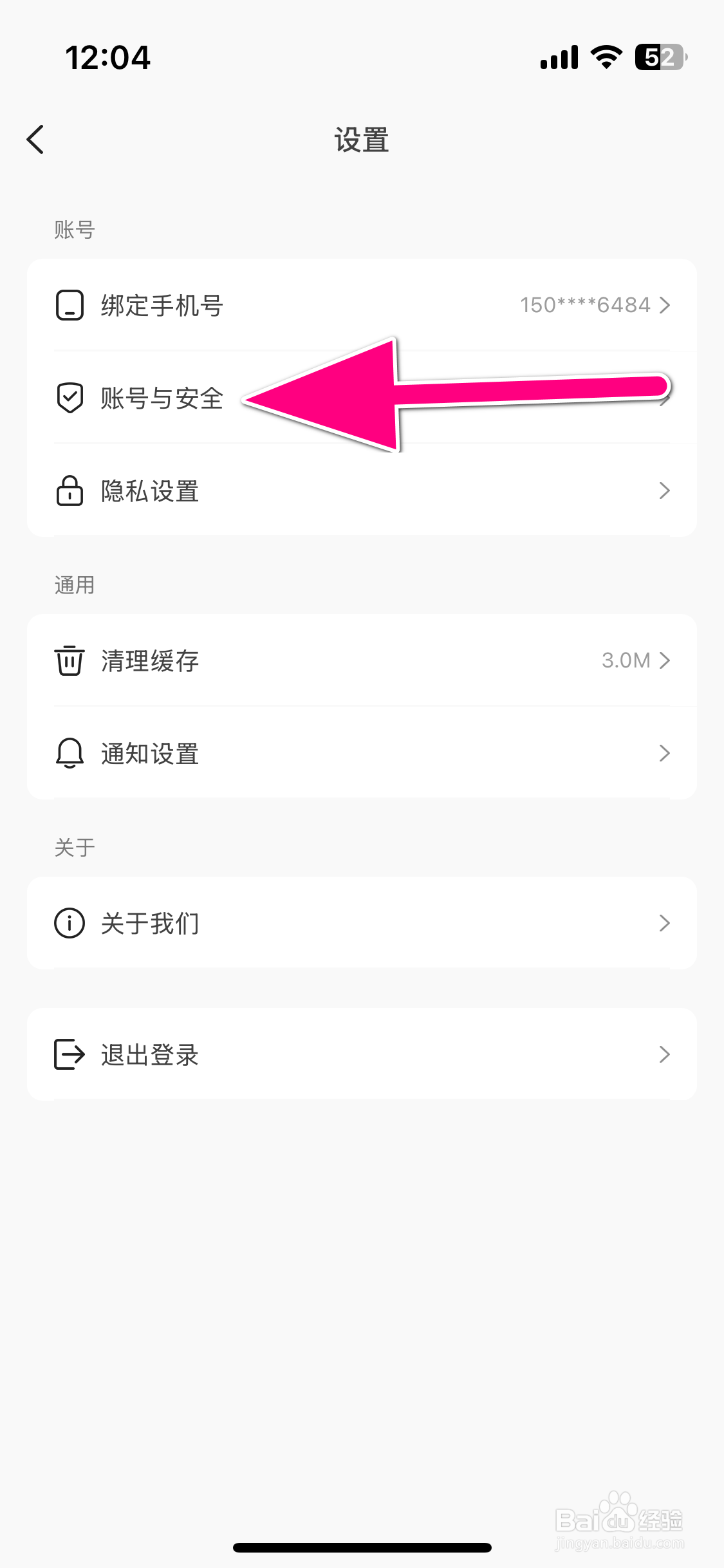The width and height of the screenshot is (724, 1568).
Task: Go back from the 设置 page
Action: (x=36, y=140)
